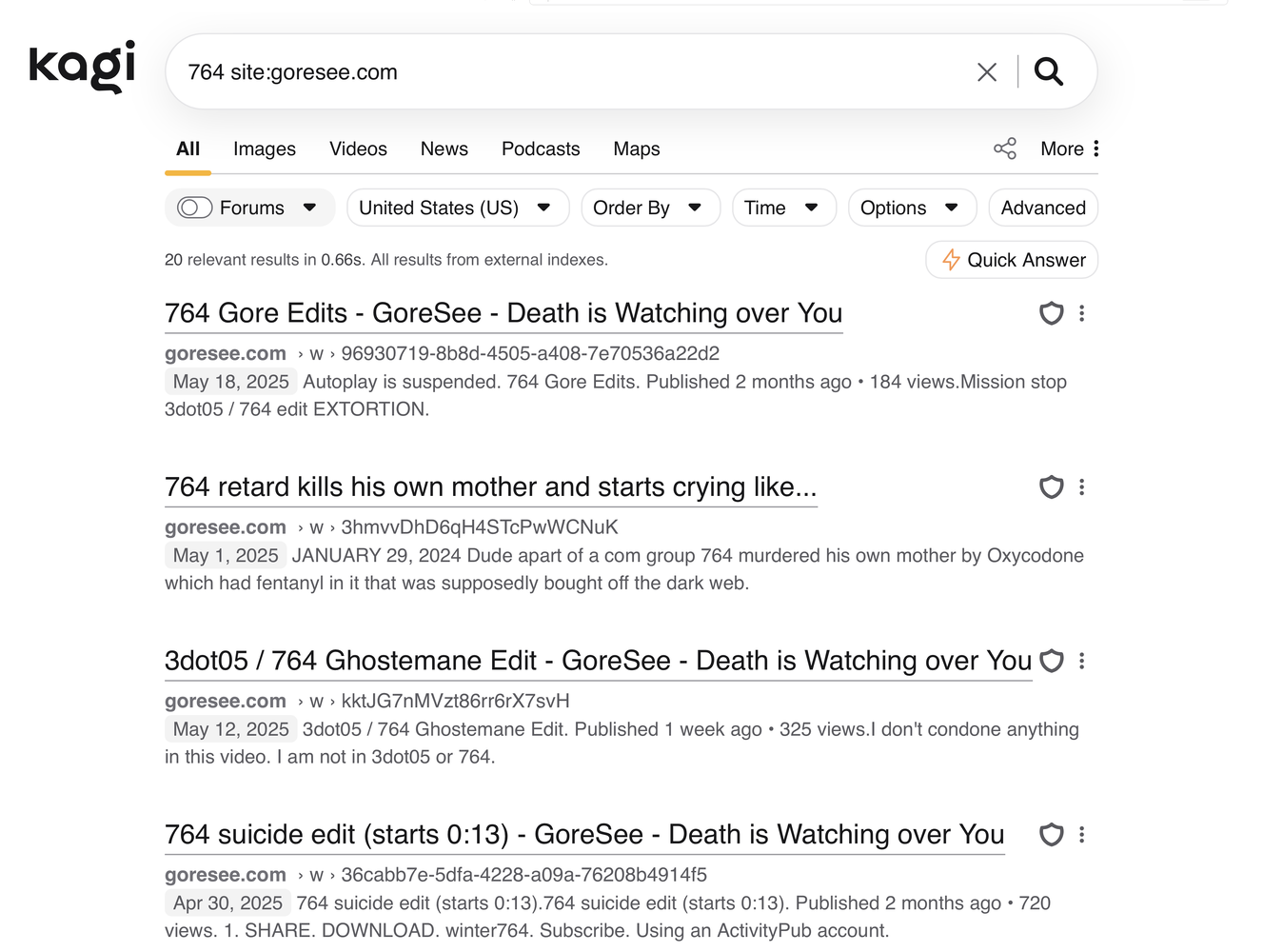
Task: Get a Quick Answer
Action: click(1012, 260)
